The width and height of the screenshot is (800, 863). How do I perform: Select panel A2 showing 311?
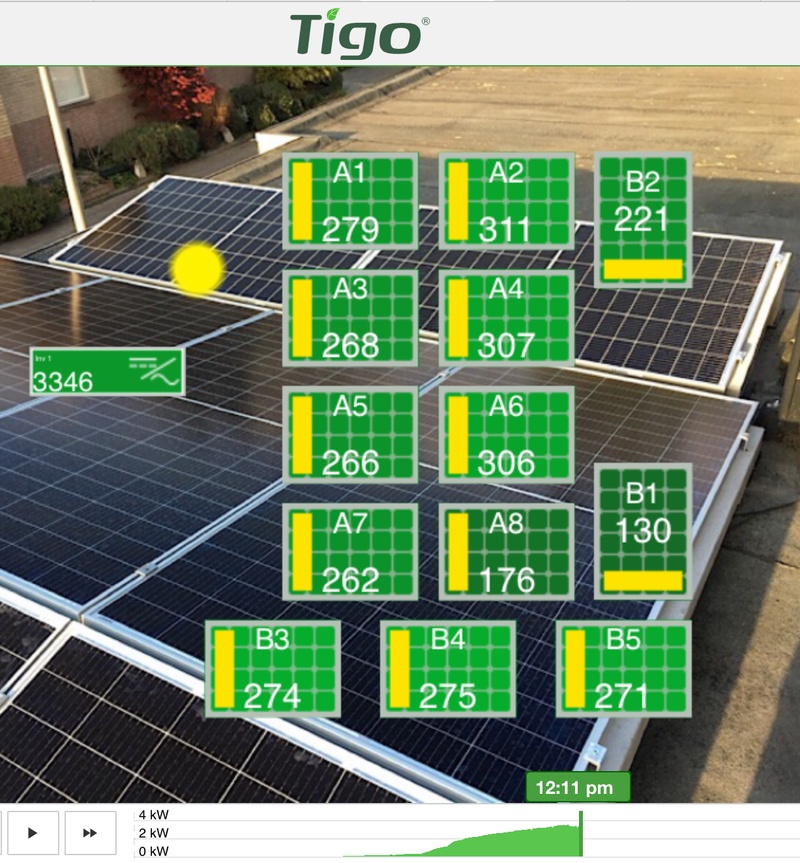tap(507, 201)
